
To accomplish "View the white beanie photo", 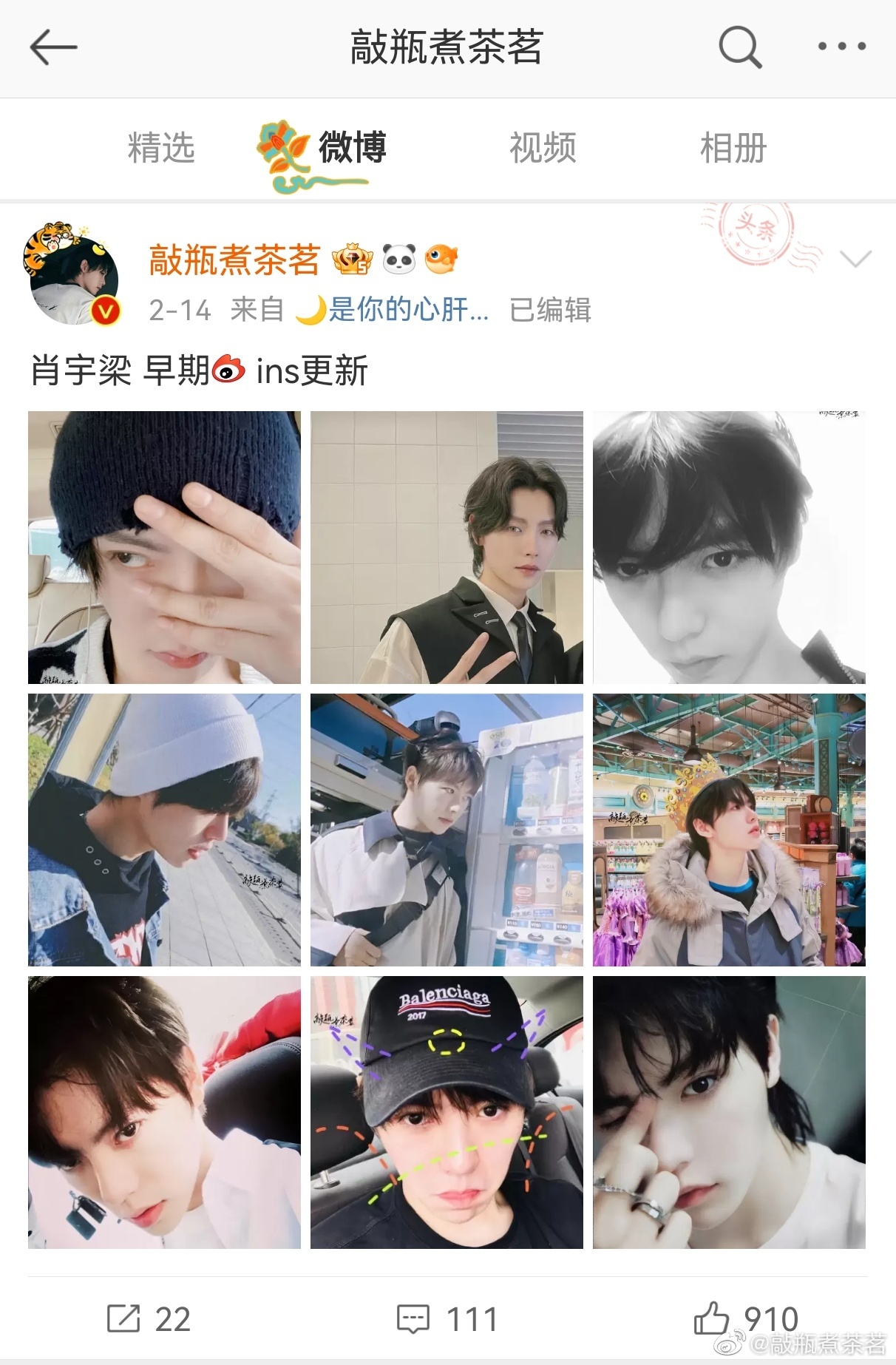I will point(164,830).
